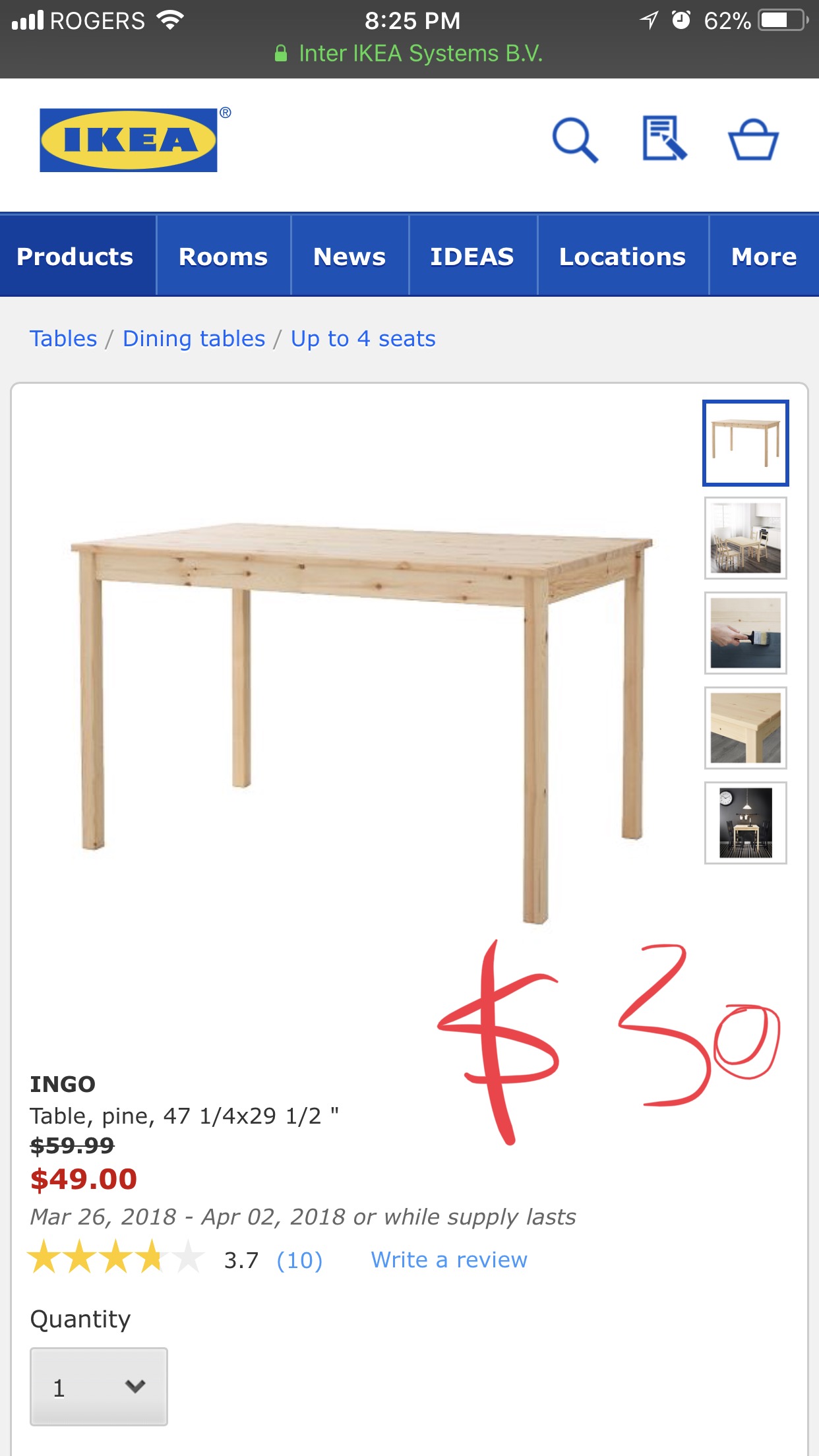
Task: Switch to the Rooms section
Action: click(224, 256)
